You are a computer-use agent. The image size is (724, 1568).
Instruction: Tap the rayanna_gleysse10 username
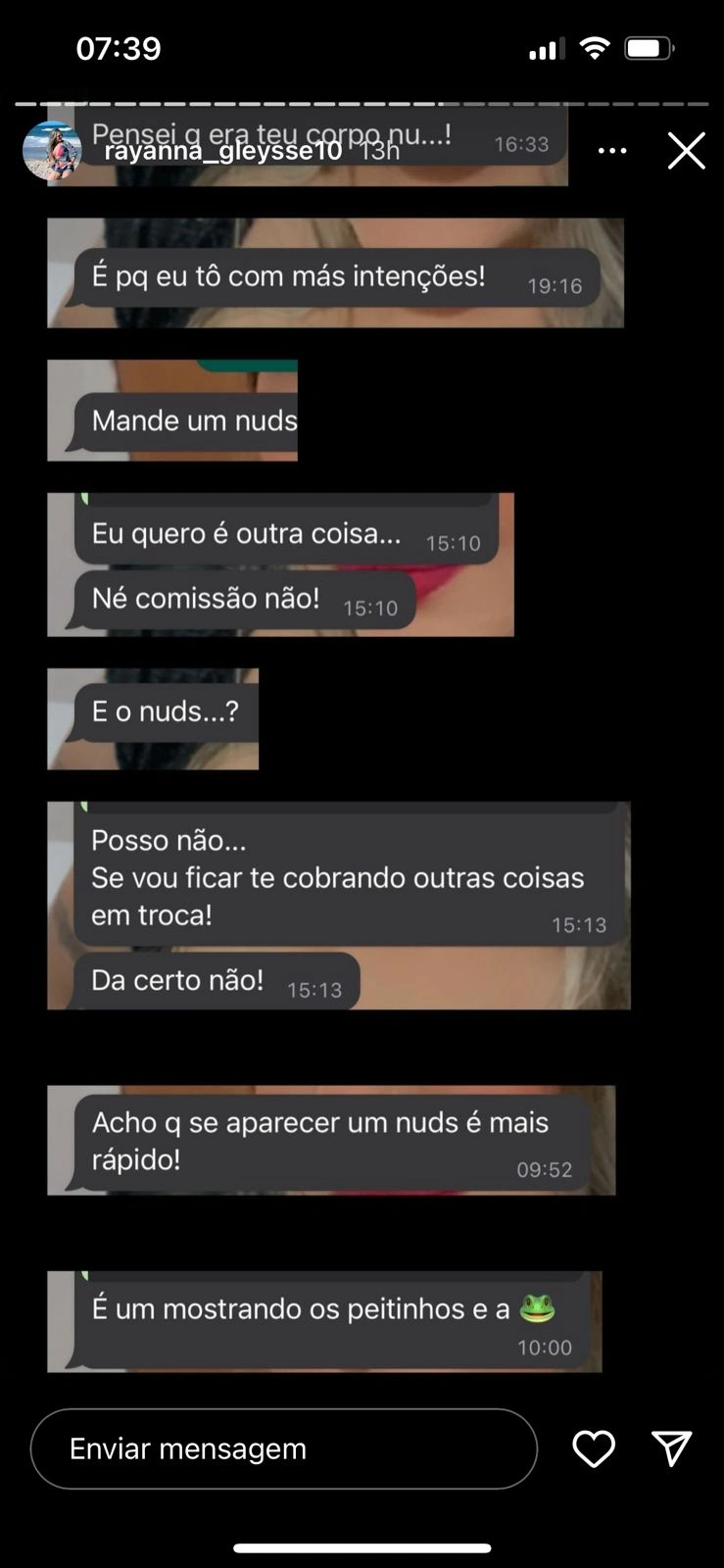pos(222,152)
